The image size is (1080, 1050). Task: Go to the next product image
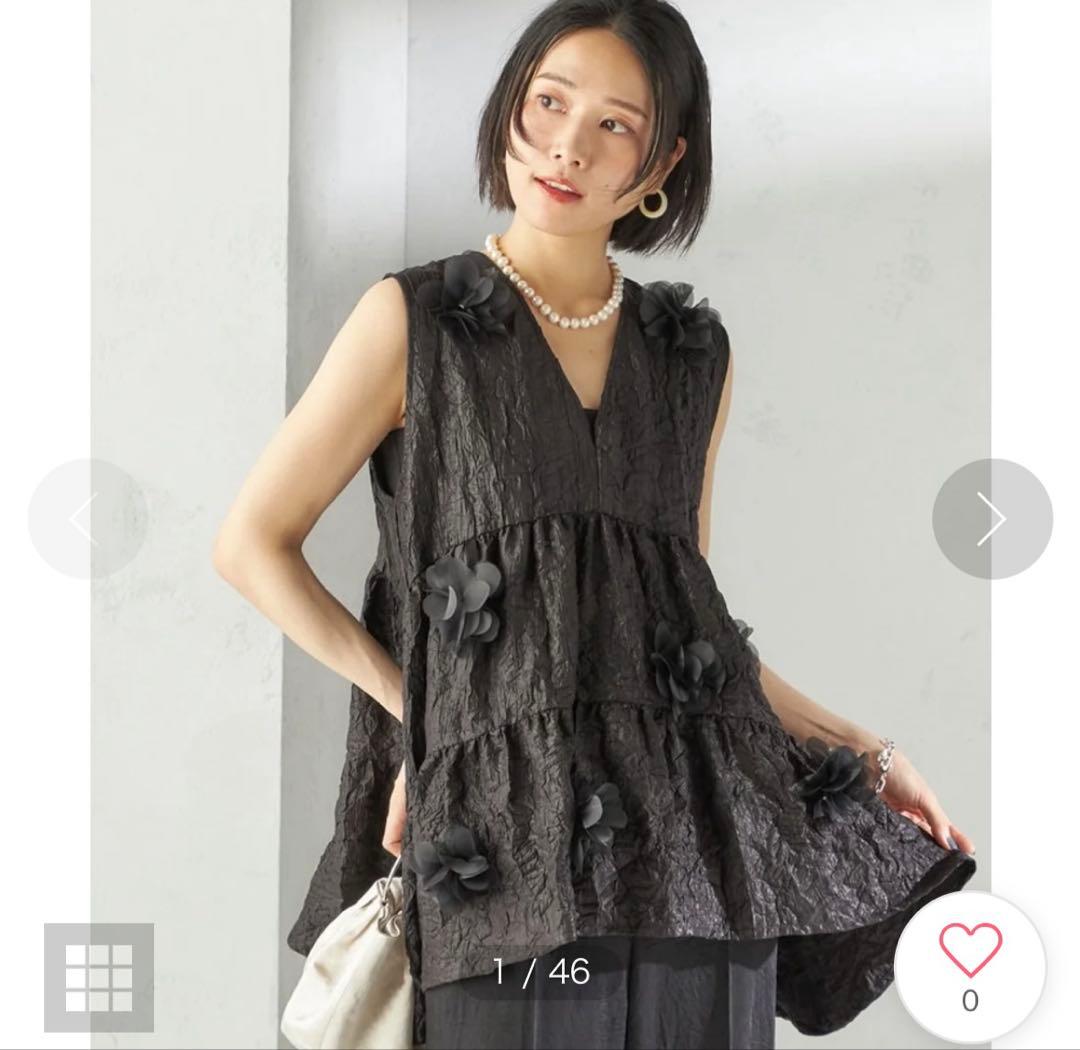tap(991, 519)
